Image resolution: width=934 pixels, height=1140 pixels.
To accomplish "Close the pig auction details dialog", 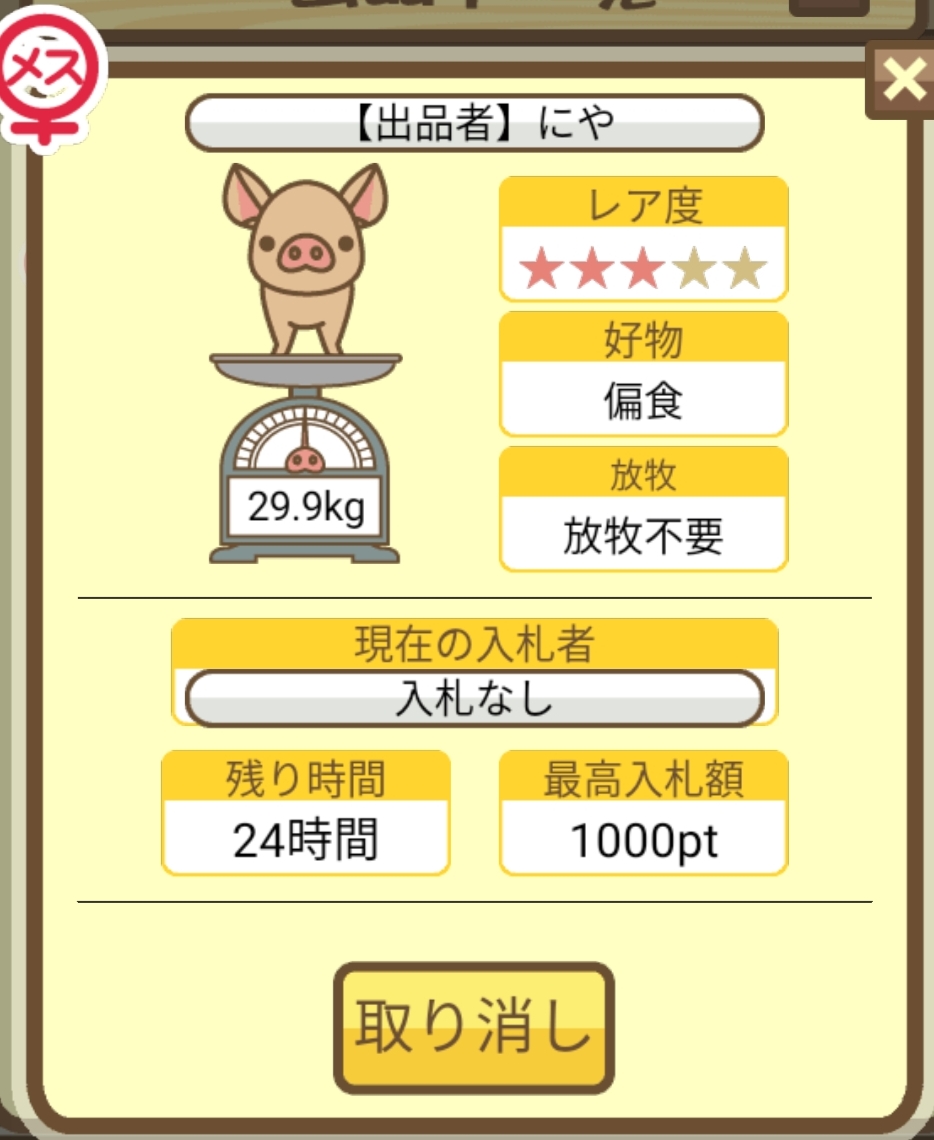I will click(x=903, y=80).
